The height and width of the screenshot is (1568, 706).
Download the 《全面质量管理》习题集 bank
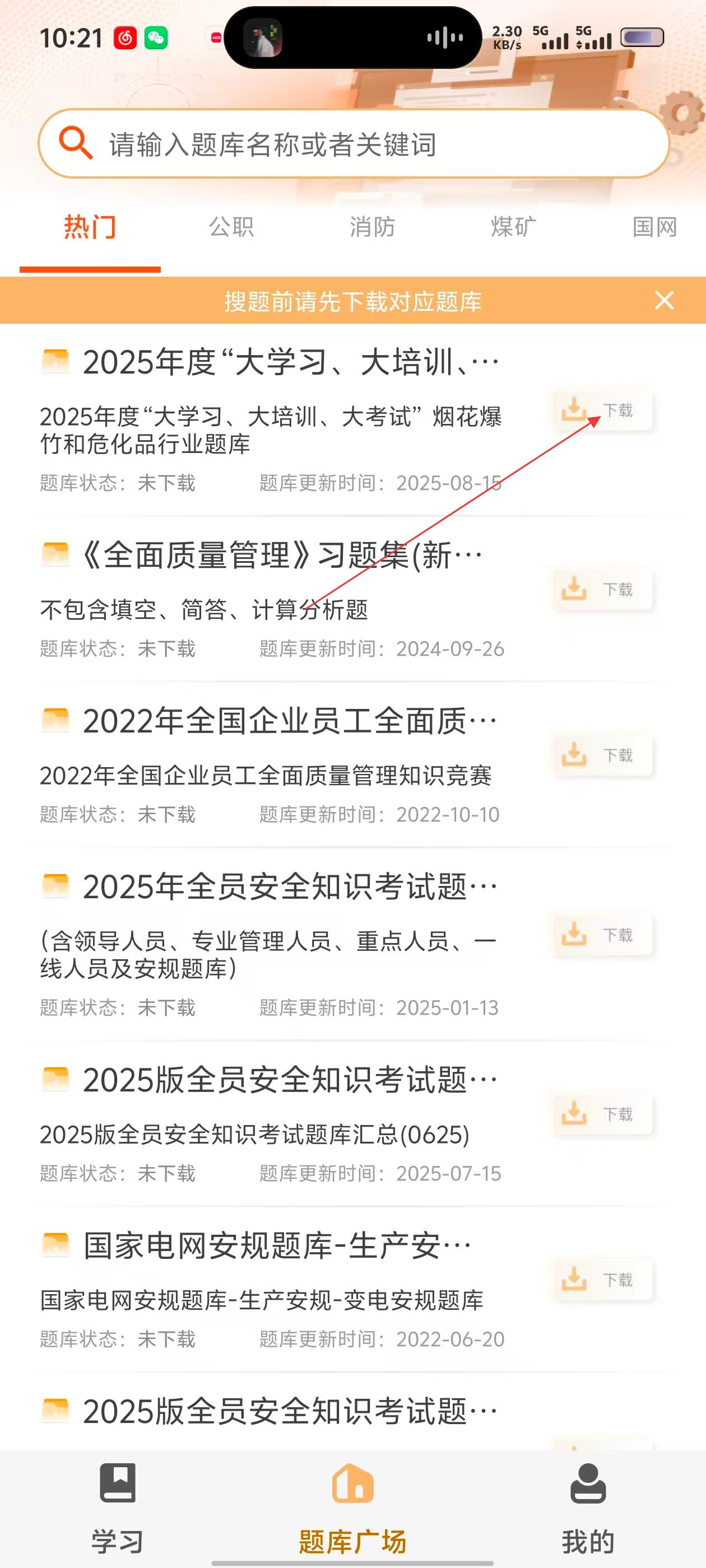(x=602, y=590)
